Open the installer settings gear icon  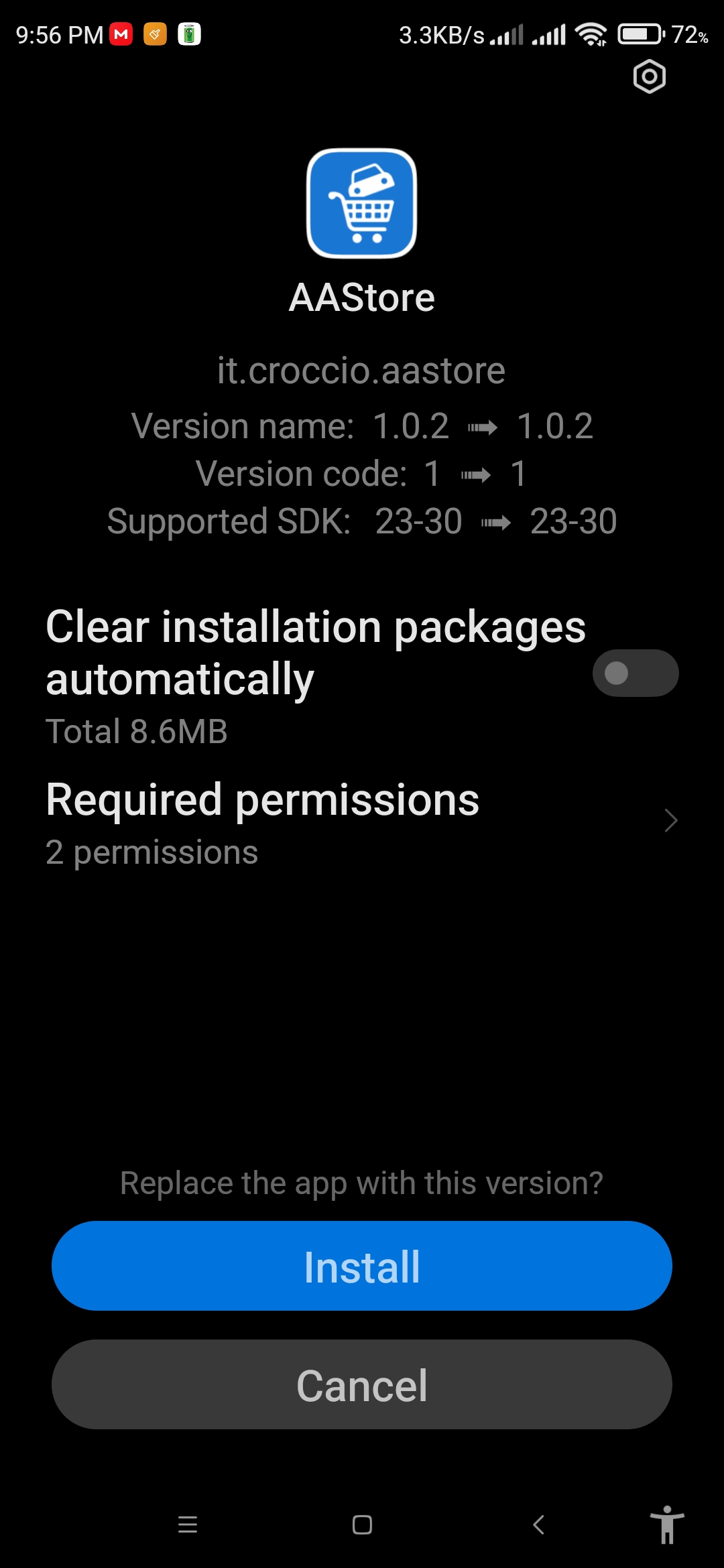[x=649, y=76]
